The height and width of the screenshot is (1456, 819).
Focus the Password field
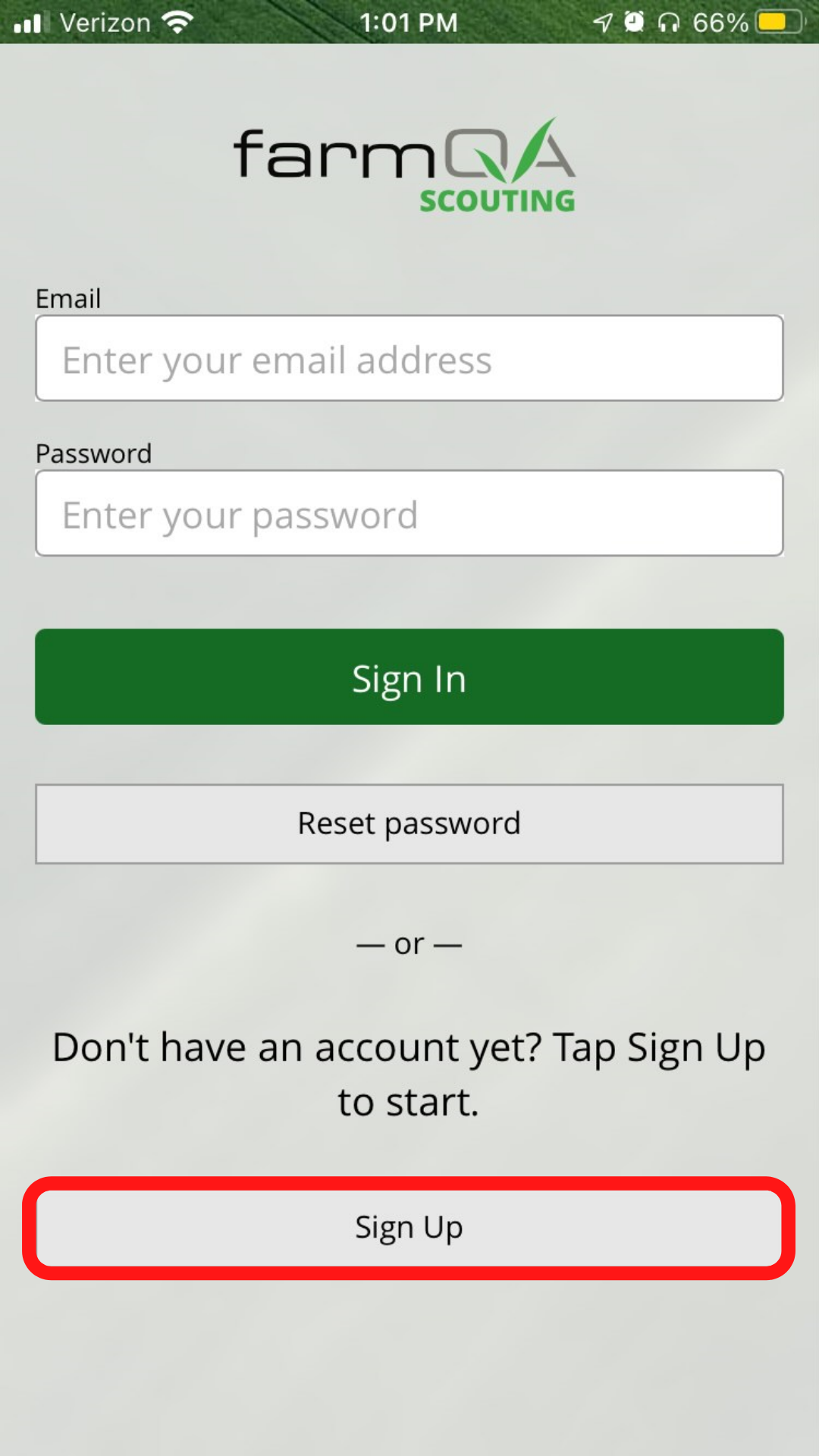(409, 513)
